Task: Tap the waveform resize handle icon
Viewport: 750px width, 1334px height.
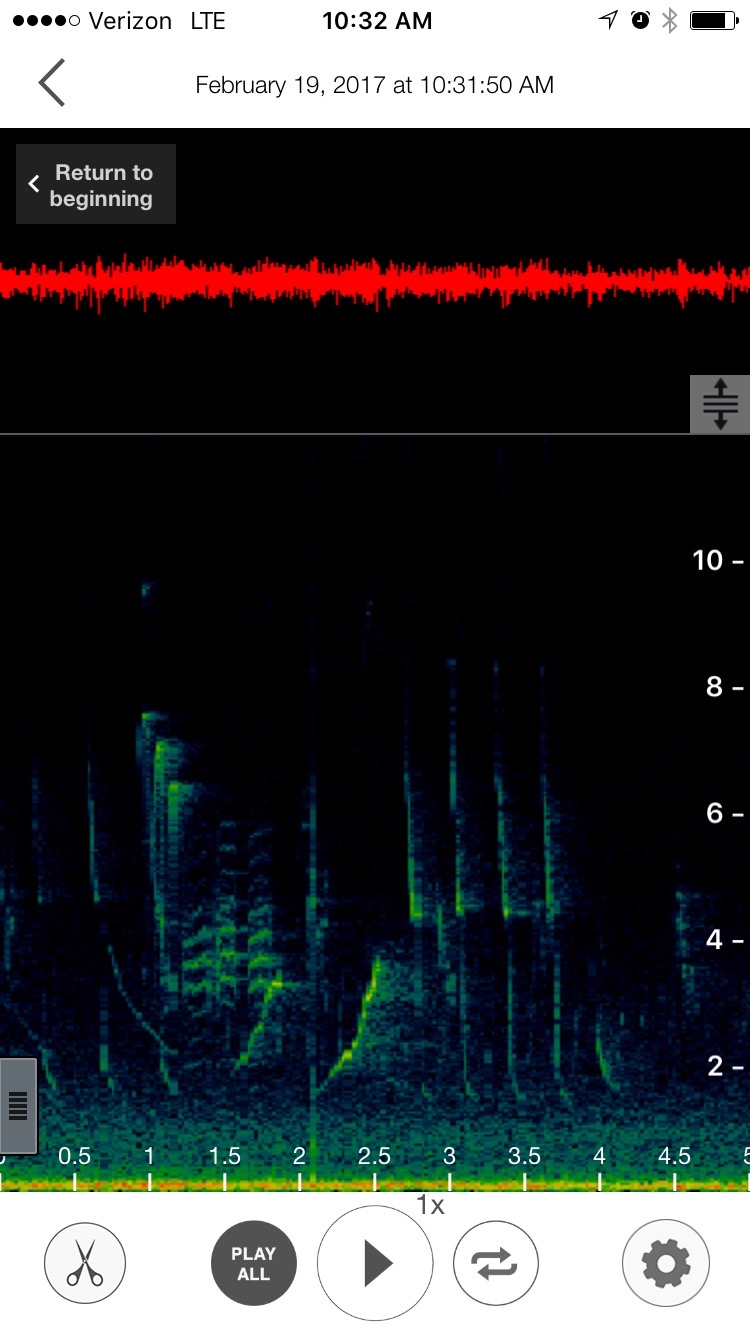Action: [720, 404]
